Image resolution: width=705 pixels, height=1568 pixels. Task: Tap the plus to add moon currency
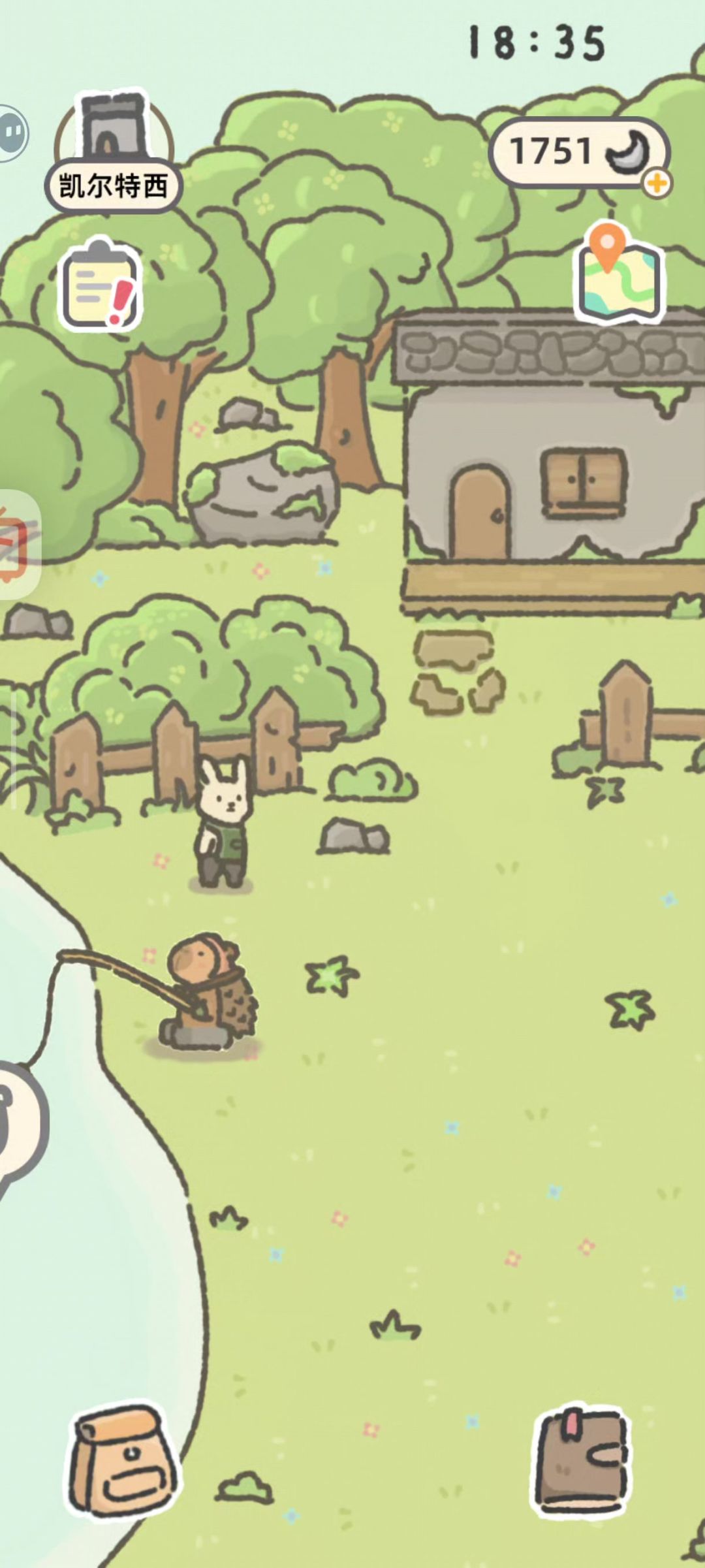pyautogui.click(x=657, y=184)
